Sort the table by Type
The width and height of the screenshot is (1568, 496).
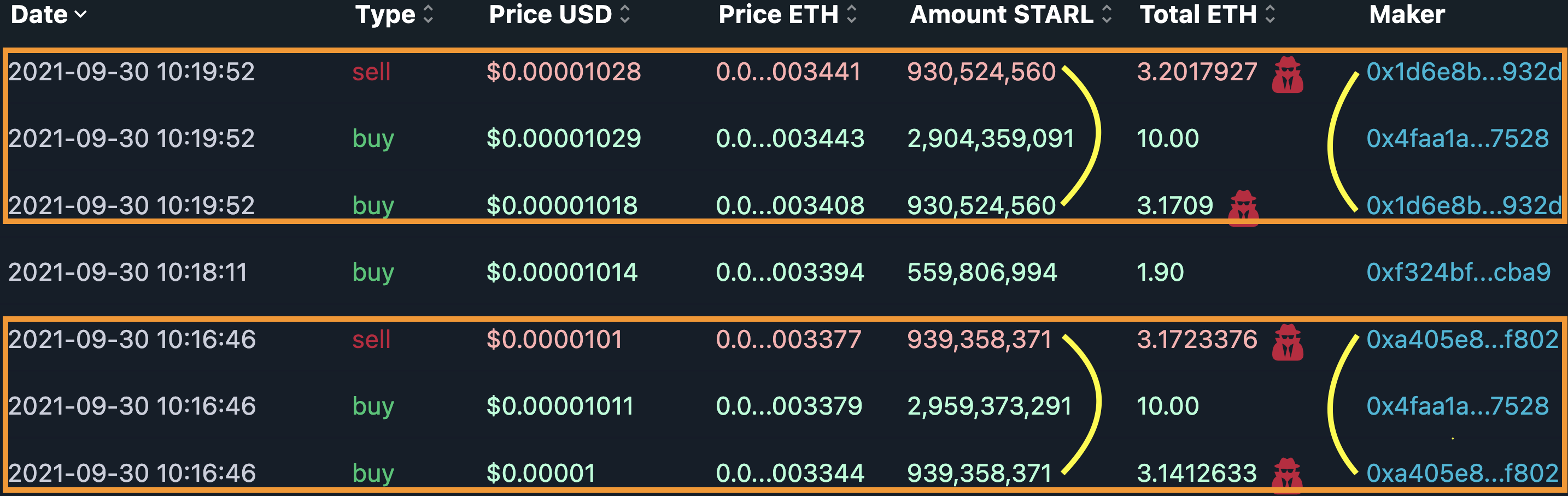(x=394, y=15)
